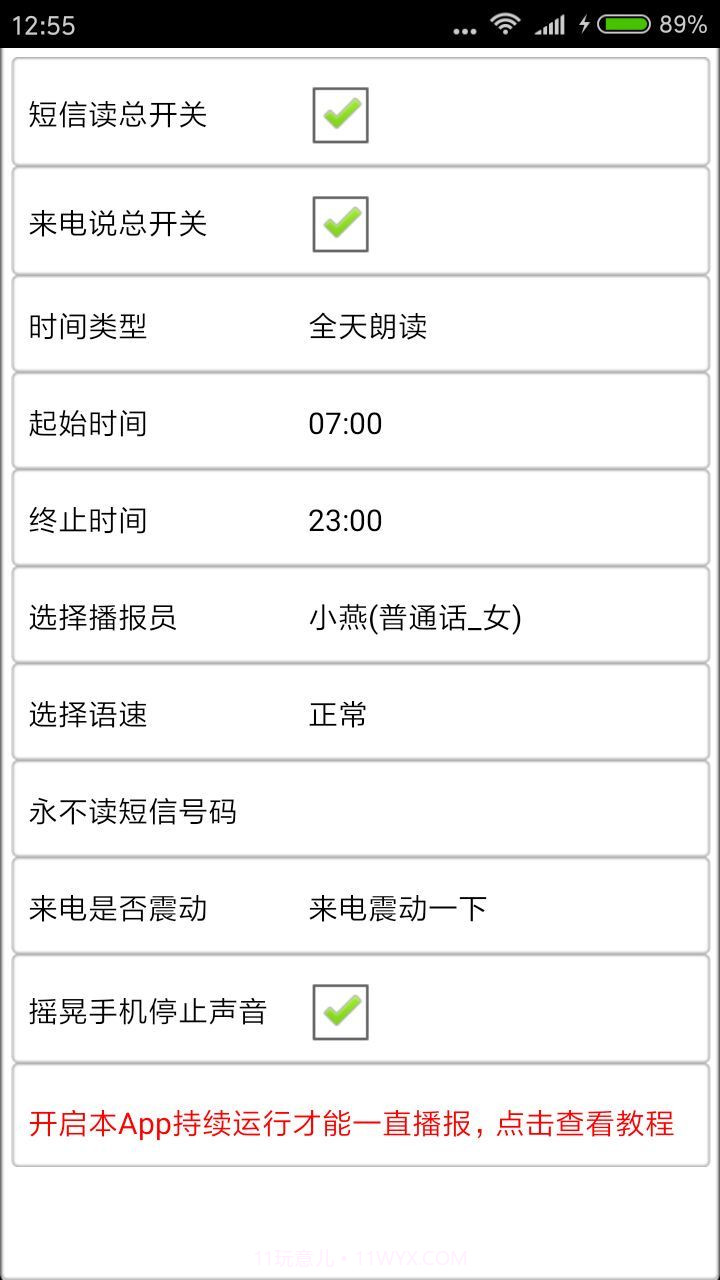Open the 终止时间 picker showing 23:00
Screen dimensions: 720x1280
[x=360, y=519]
